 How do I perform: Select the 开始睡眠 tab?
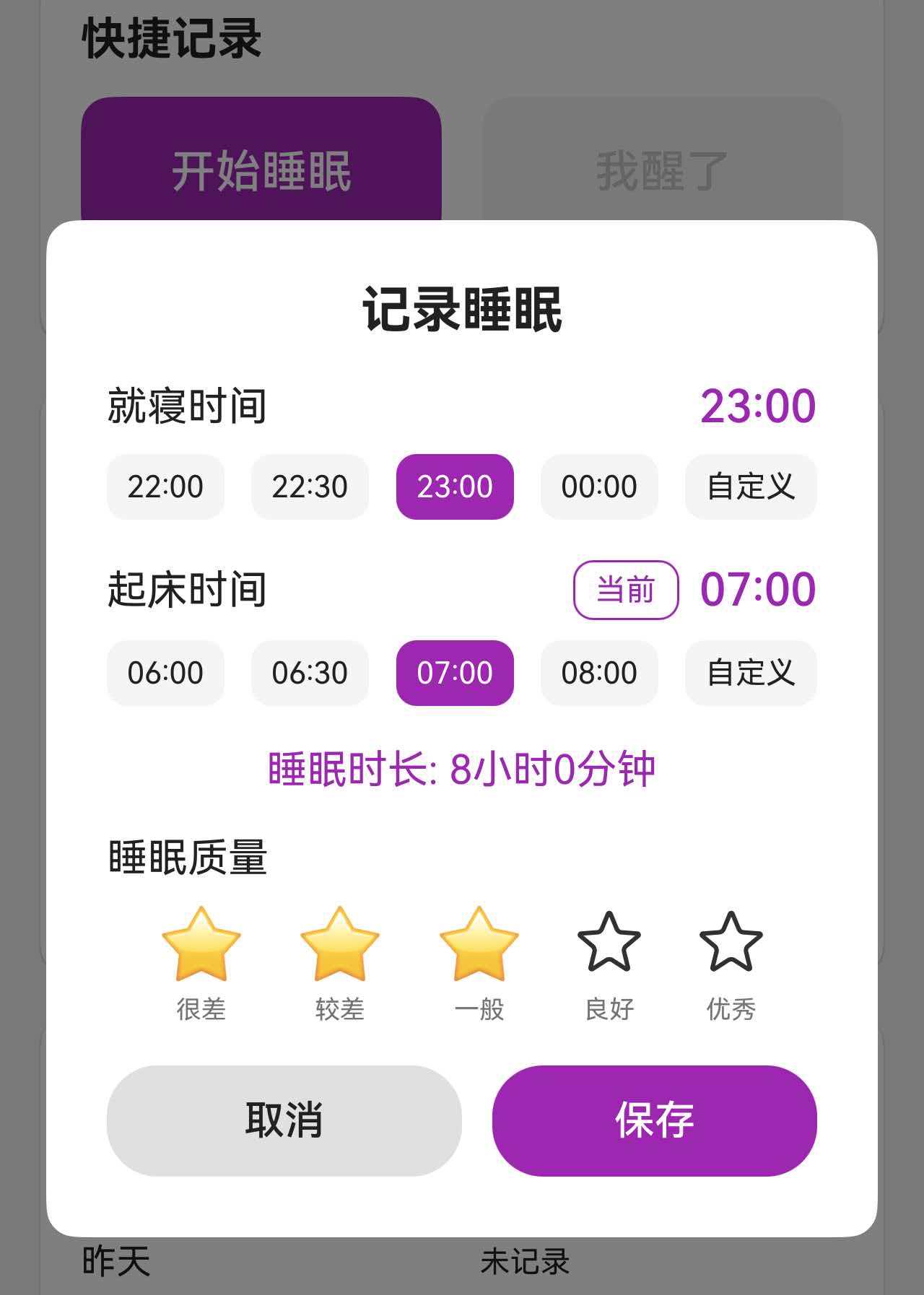[263, 167]
